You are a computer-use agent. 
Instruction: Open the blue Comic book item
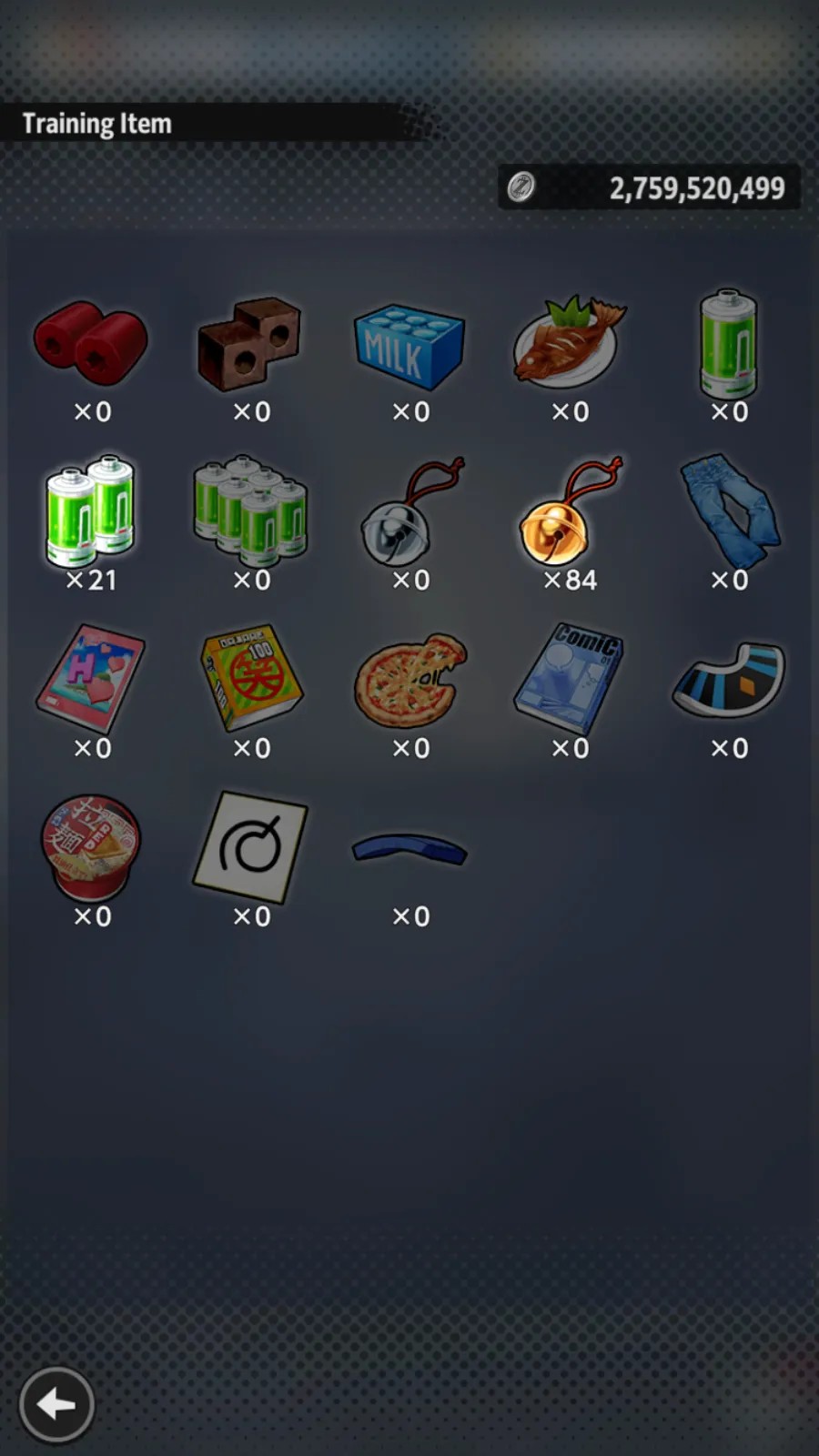point(570,679)
